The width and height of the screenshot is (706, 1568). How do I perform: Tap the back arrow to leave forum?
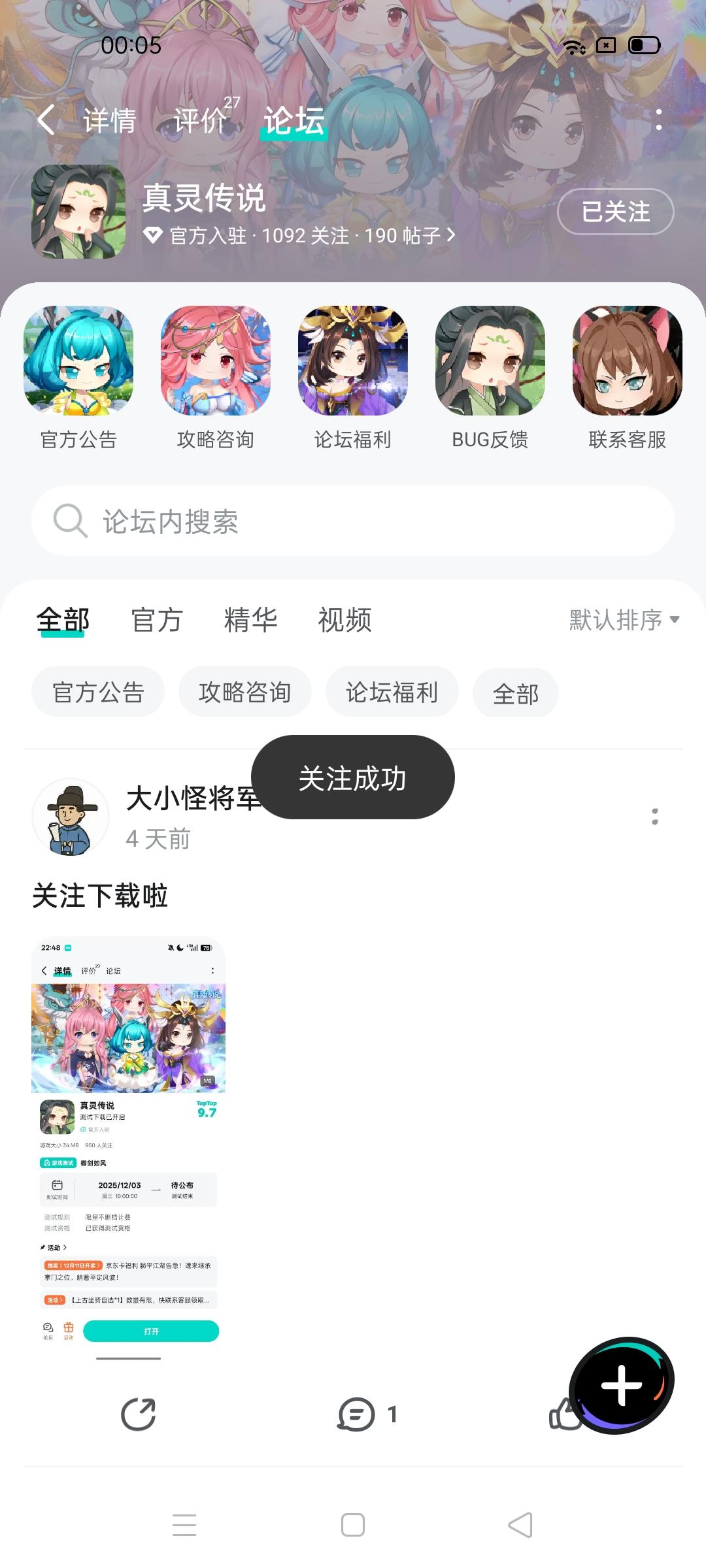pyautogui.click(x=46, y=121)
